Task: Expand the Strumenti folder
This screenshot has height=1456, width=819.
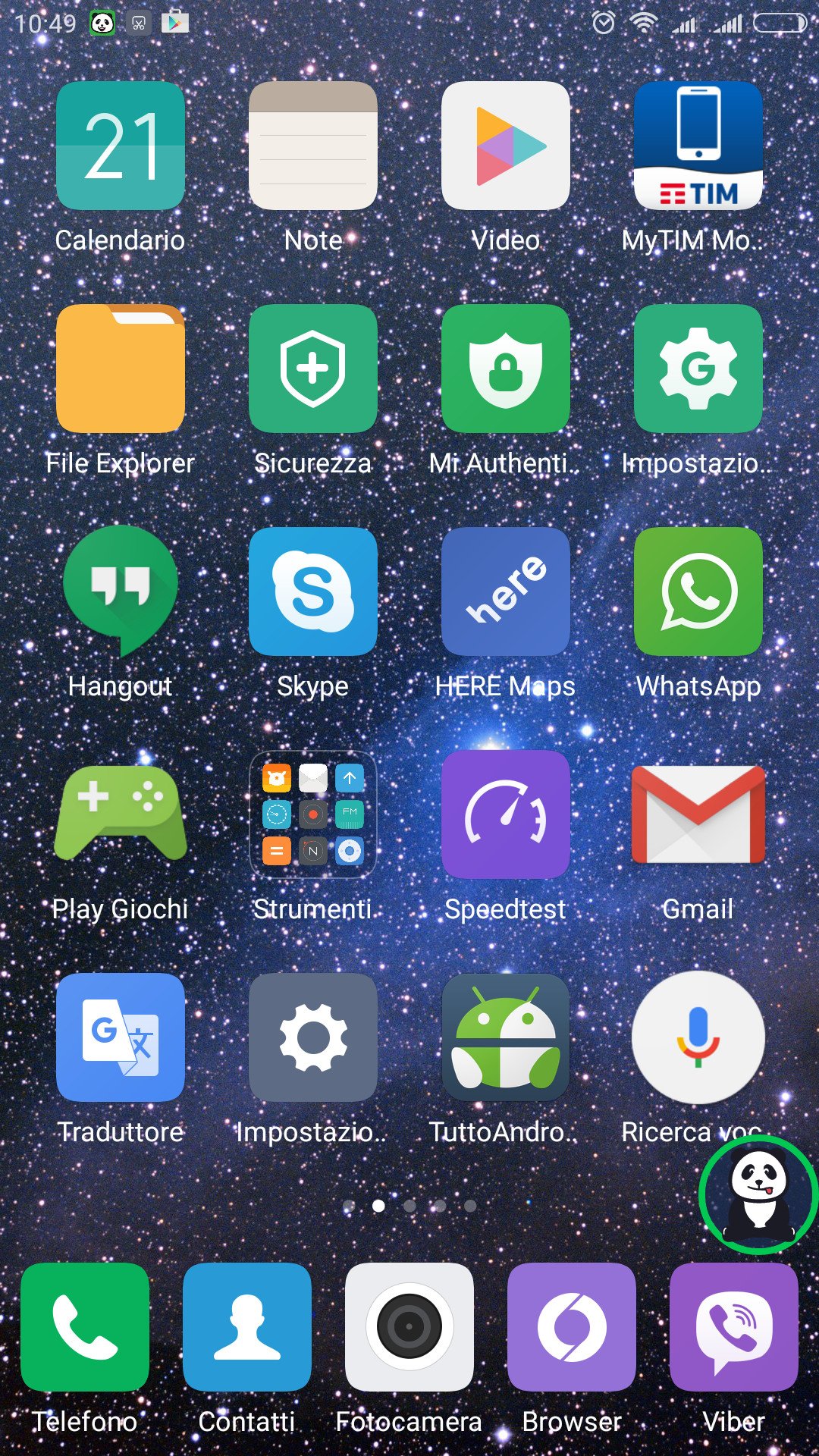Action: [x=313, y=814]
